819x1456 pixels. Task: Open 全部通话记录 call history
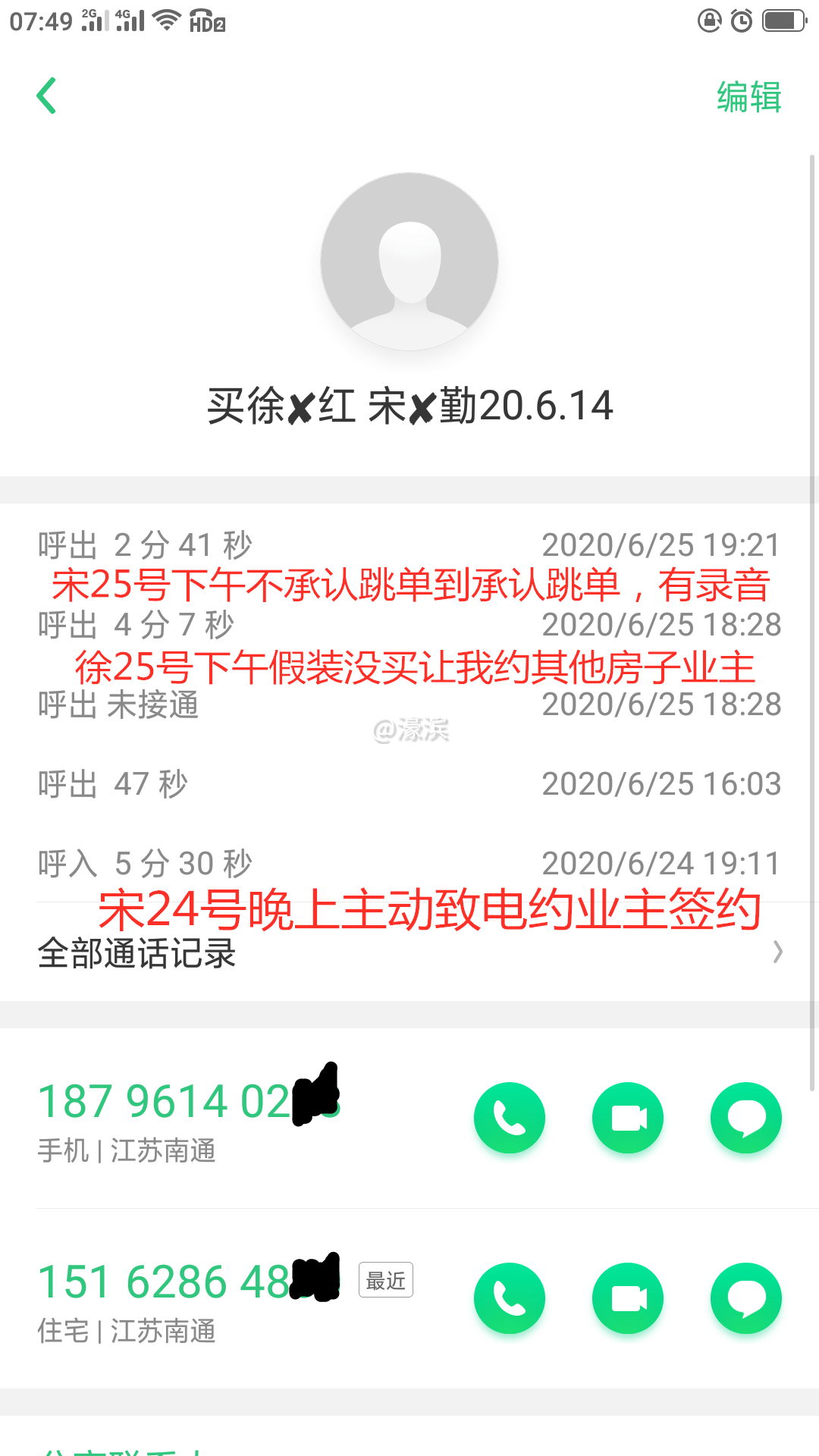point(409,953)
